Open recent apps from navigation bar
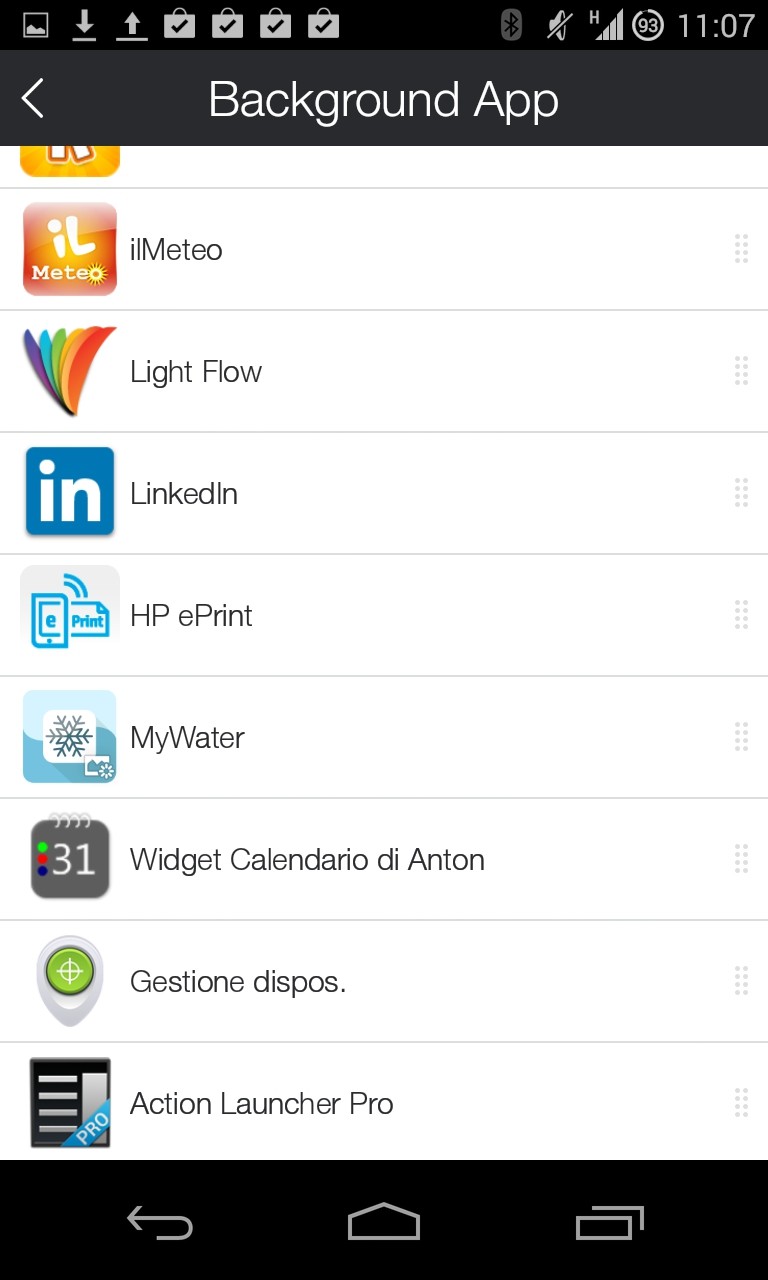Screen dimensions: 768x1280 [x=610, y=1222]
